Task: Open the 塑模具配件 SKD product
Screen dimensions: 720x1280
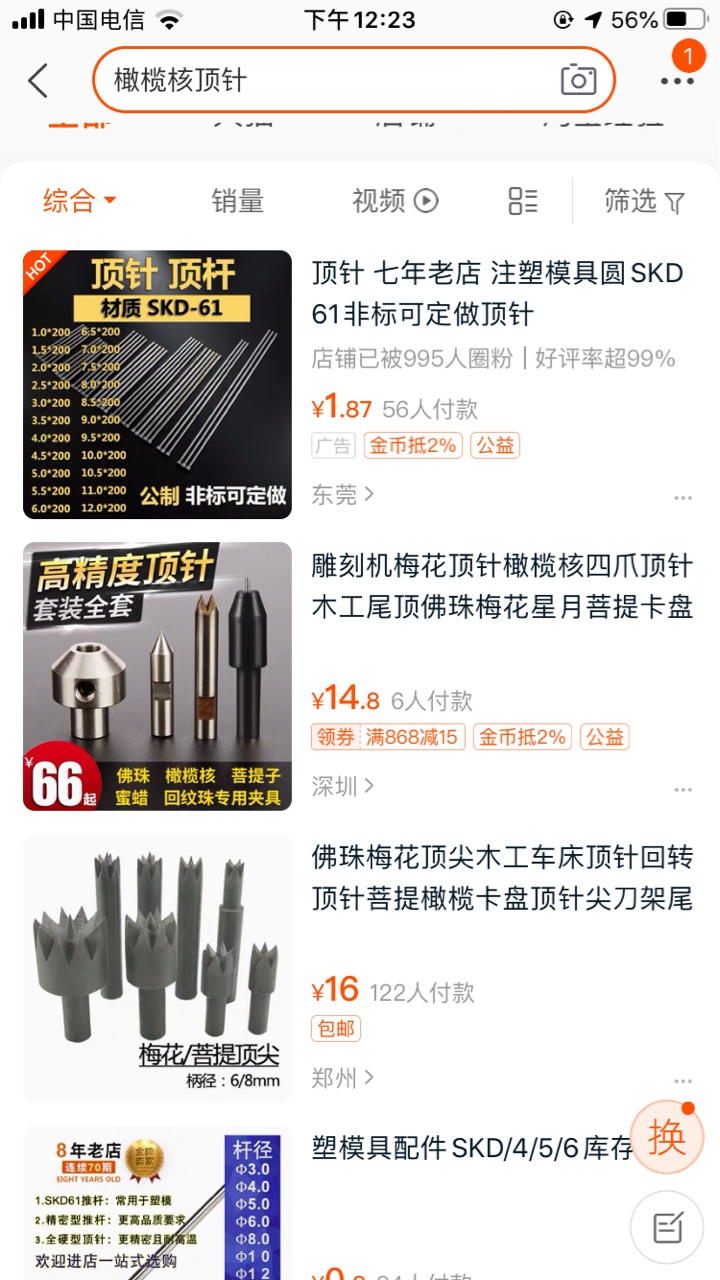Action: [x=470, y=1148]
